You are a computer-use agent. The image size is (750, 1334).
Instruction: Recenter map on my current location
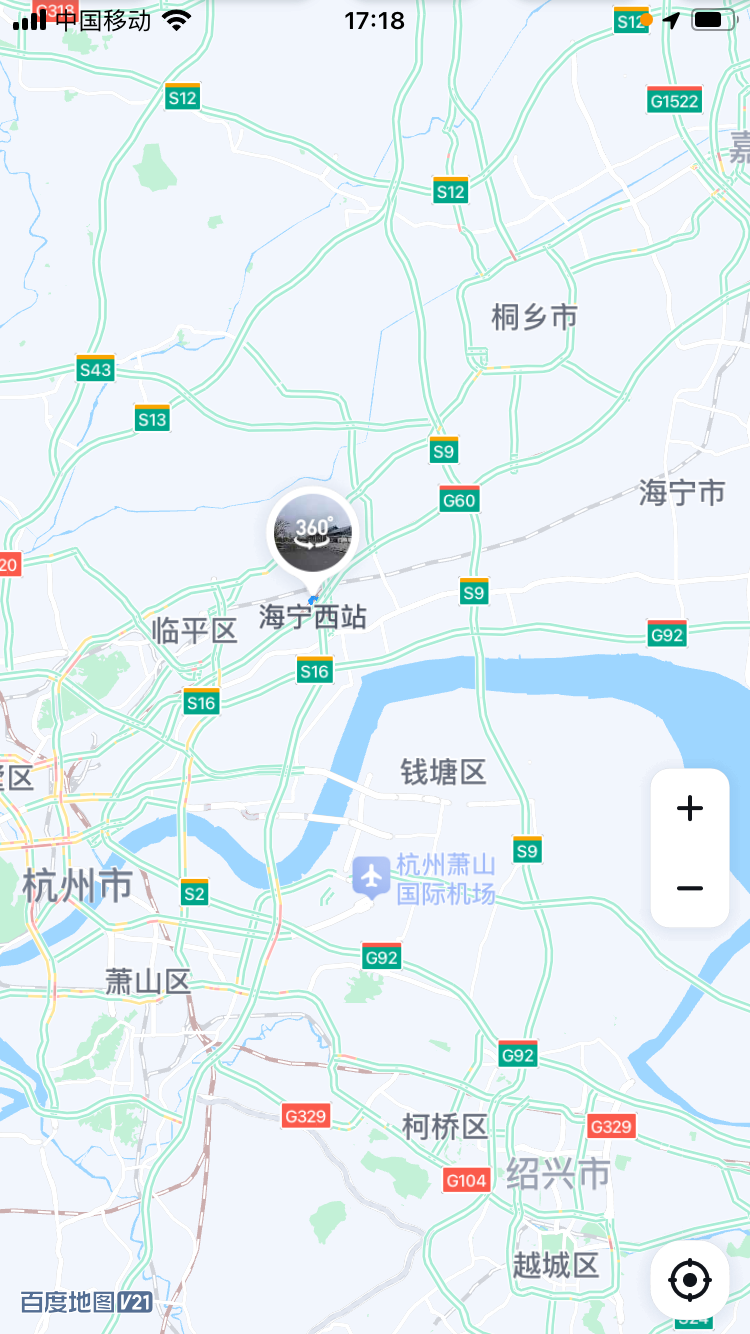tap(689, 1279)
